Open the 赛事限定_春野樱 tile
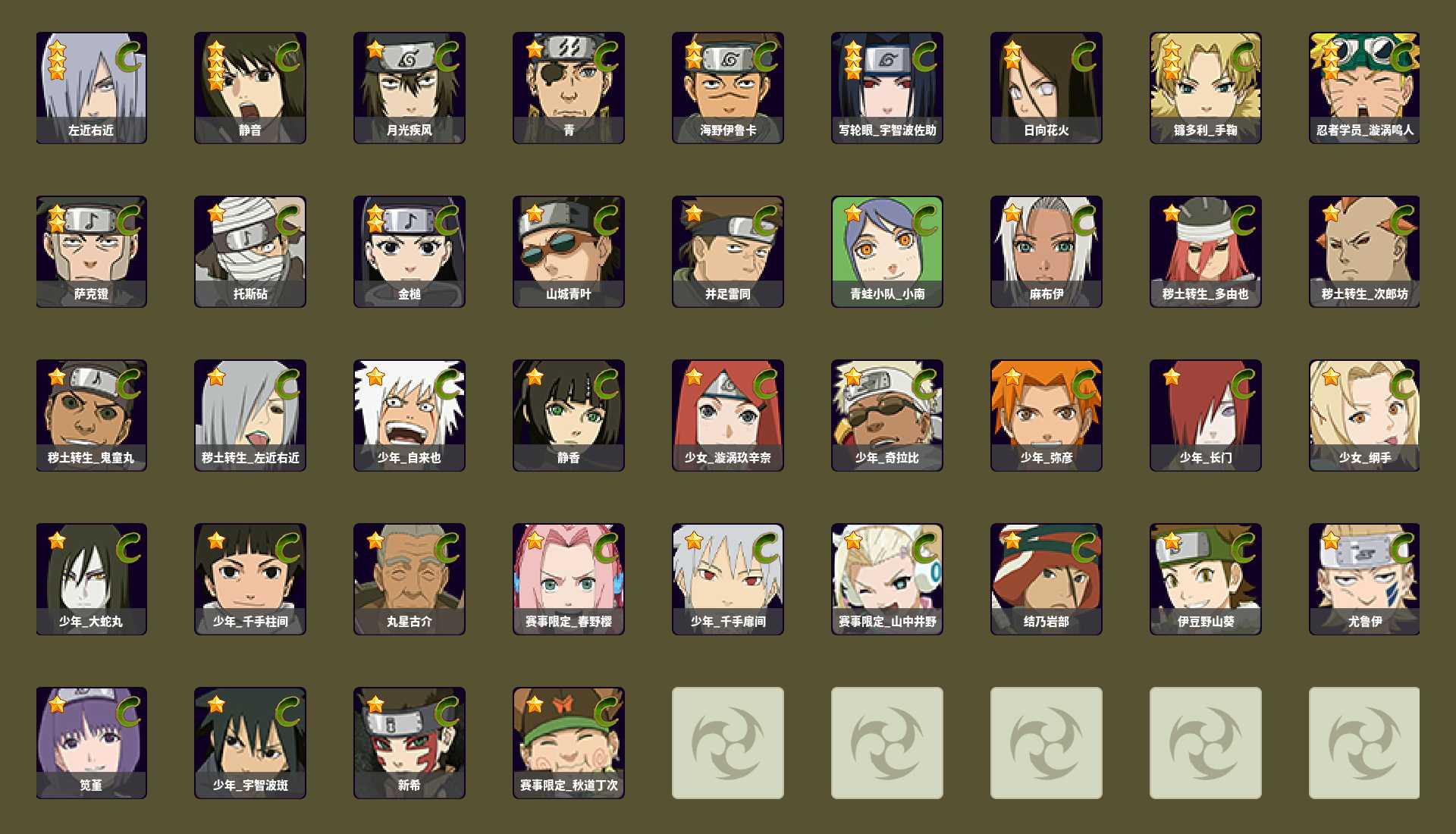The width and height of the screenshot is (1456, 834). point(569,579)
